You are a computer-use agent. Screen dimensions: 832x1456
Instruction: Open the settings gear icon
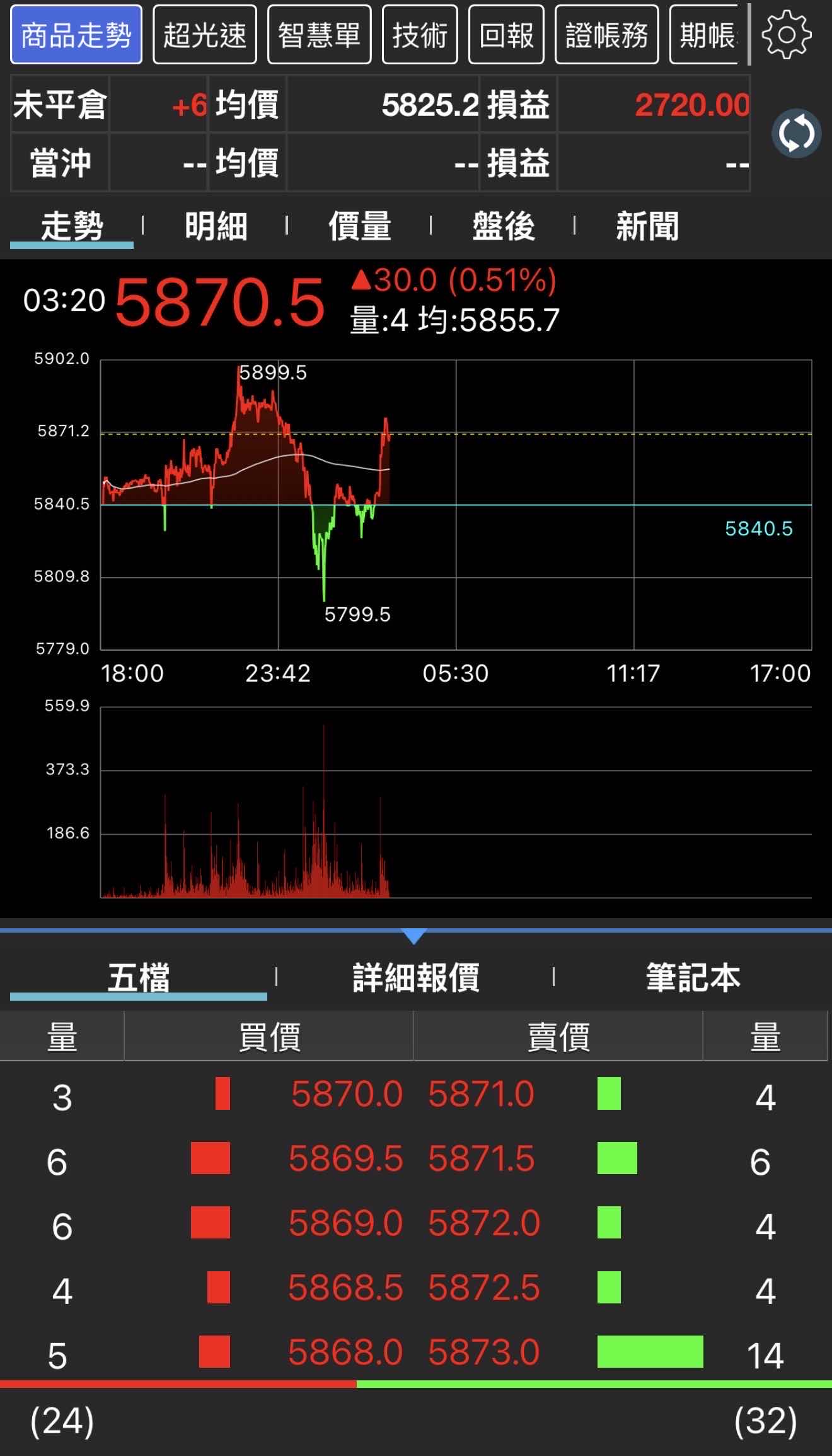tap(786, 35)
